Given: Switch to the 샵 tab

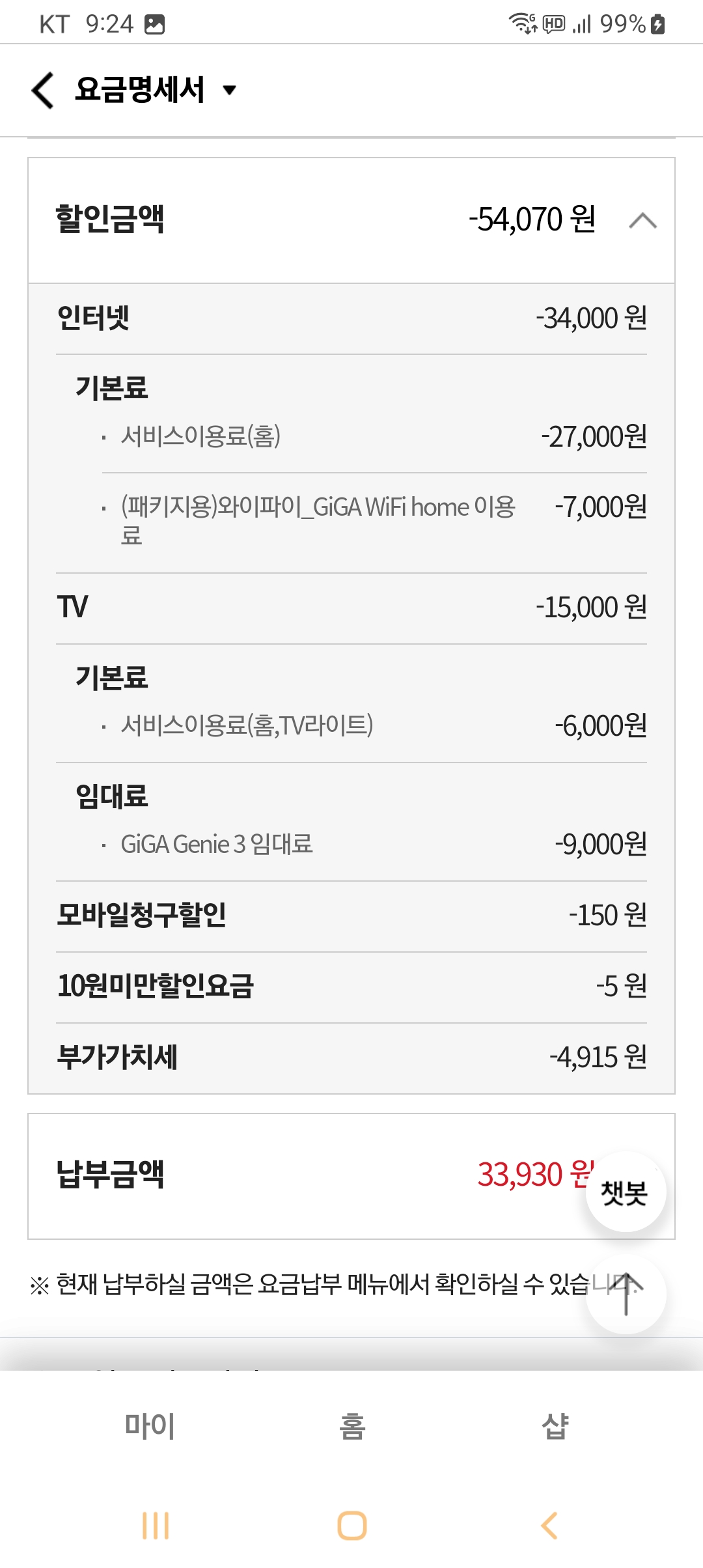Looking at the screenshot, I should click(555, 1426).
